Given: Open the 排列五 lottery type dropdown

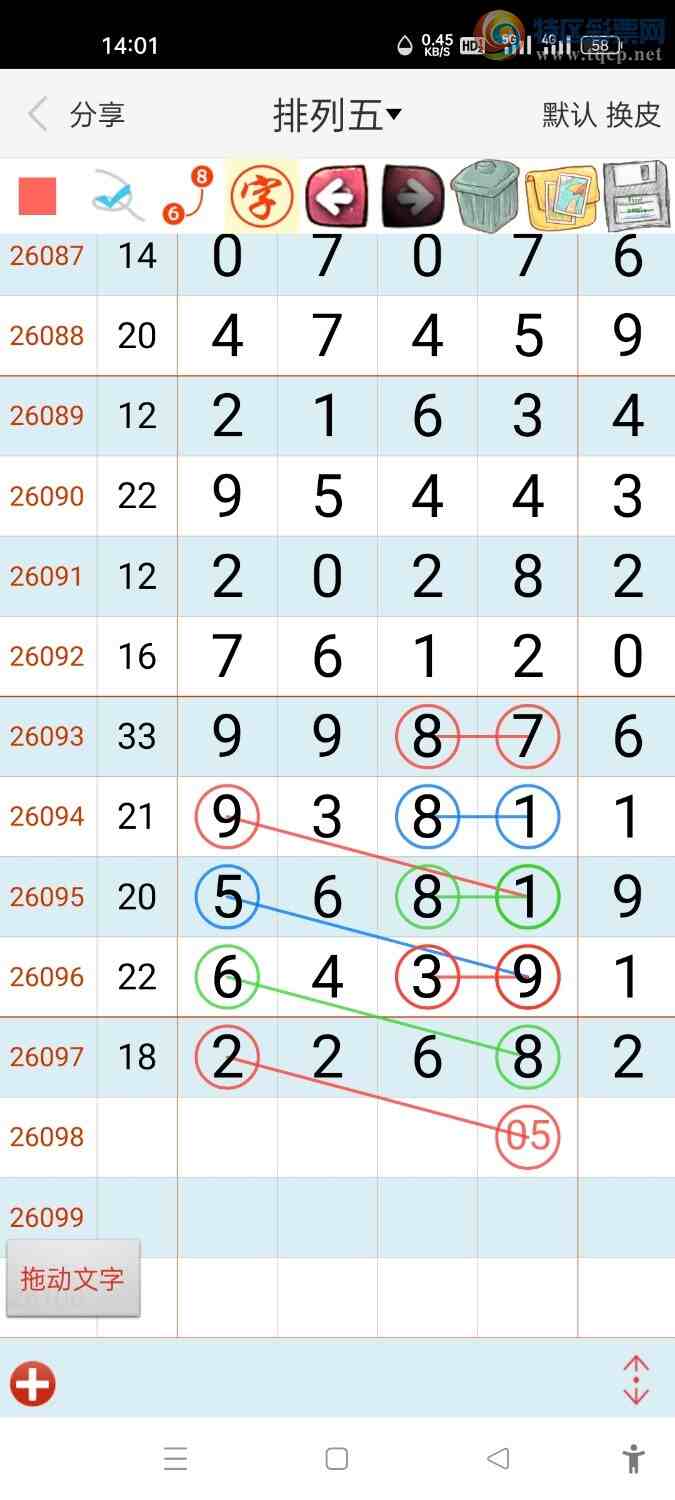Looking at the screenshot, I should point(337,116).
